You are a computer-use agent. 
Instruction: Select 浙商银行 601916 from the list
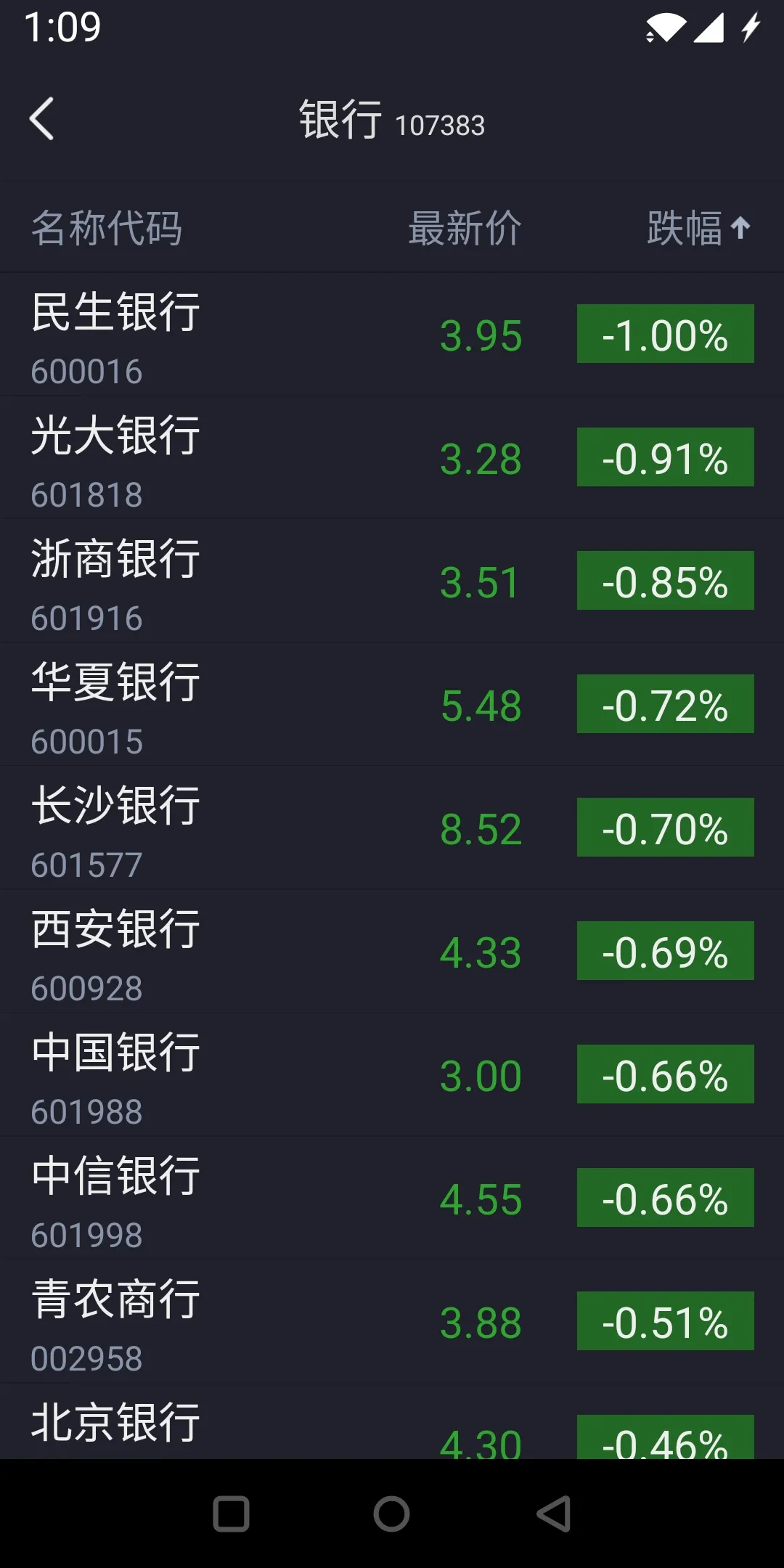tap(392, 581)
